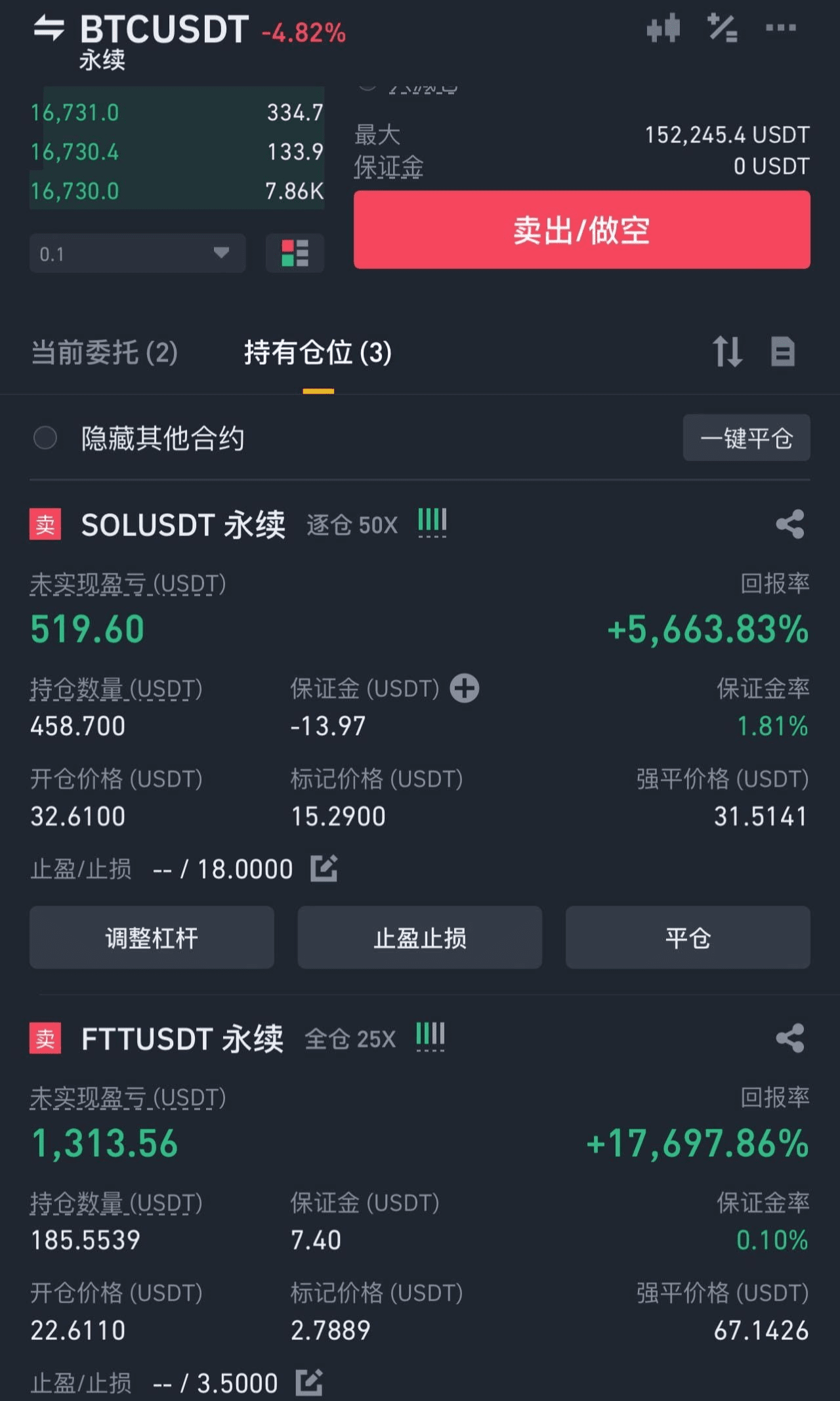Open the three-dot overflow menu

tap(781, 28)
